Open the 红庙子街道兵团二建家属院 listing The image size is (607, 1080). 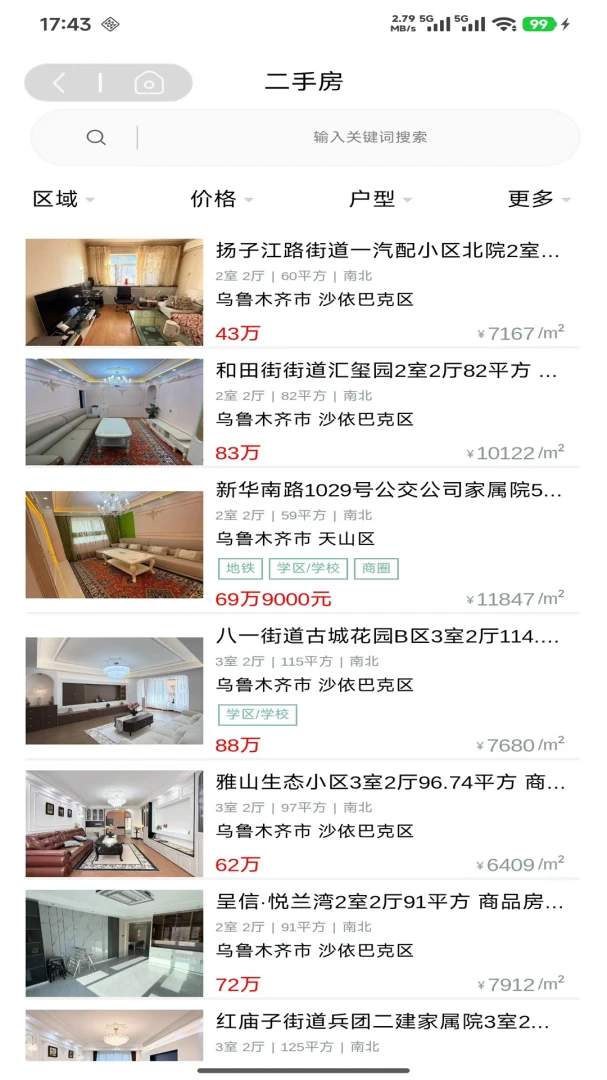302,1035
